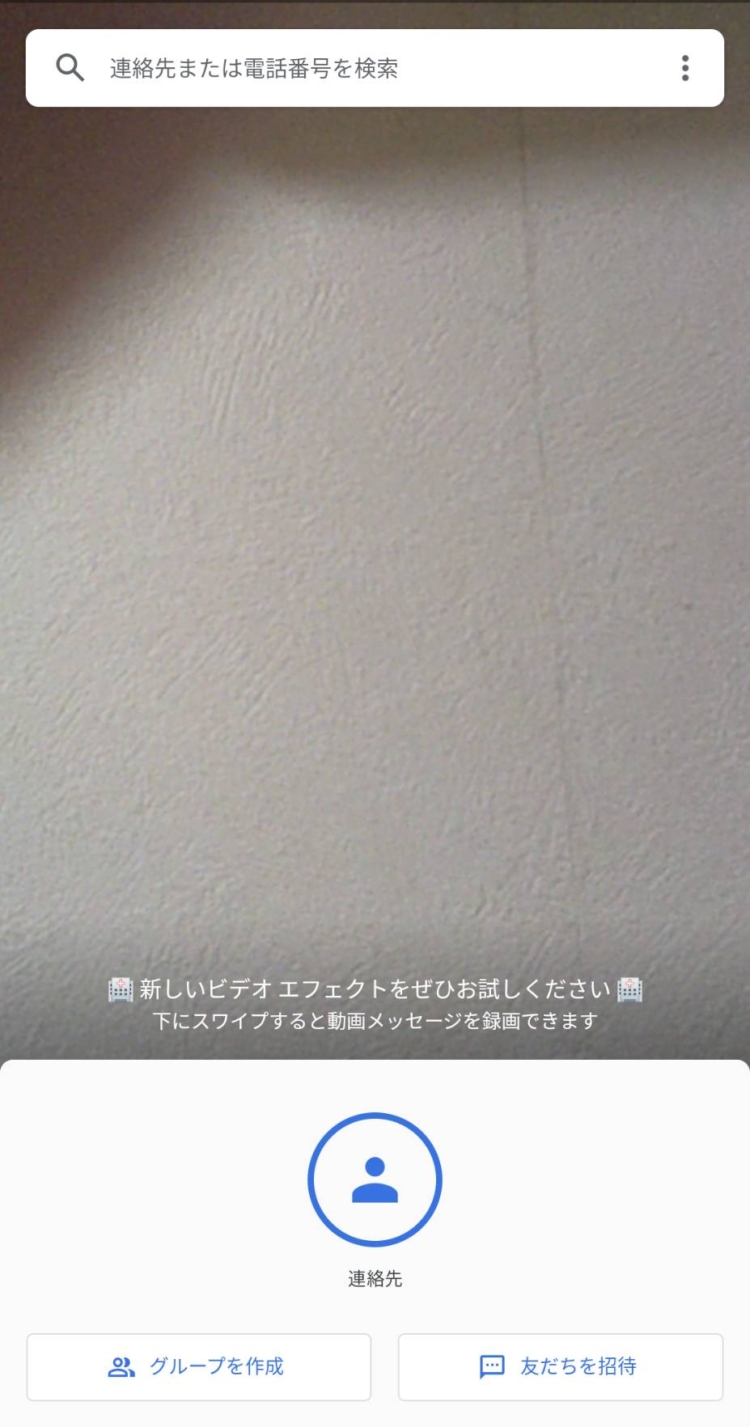The image size is (750, 1427).
Task: Open the 連絡先 contacts button
Action: pyautogui.click(x=375, y=1180)
